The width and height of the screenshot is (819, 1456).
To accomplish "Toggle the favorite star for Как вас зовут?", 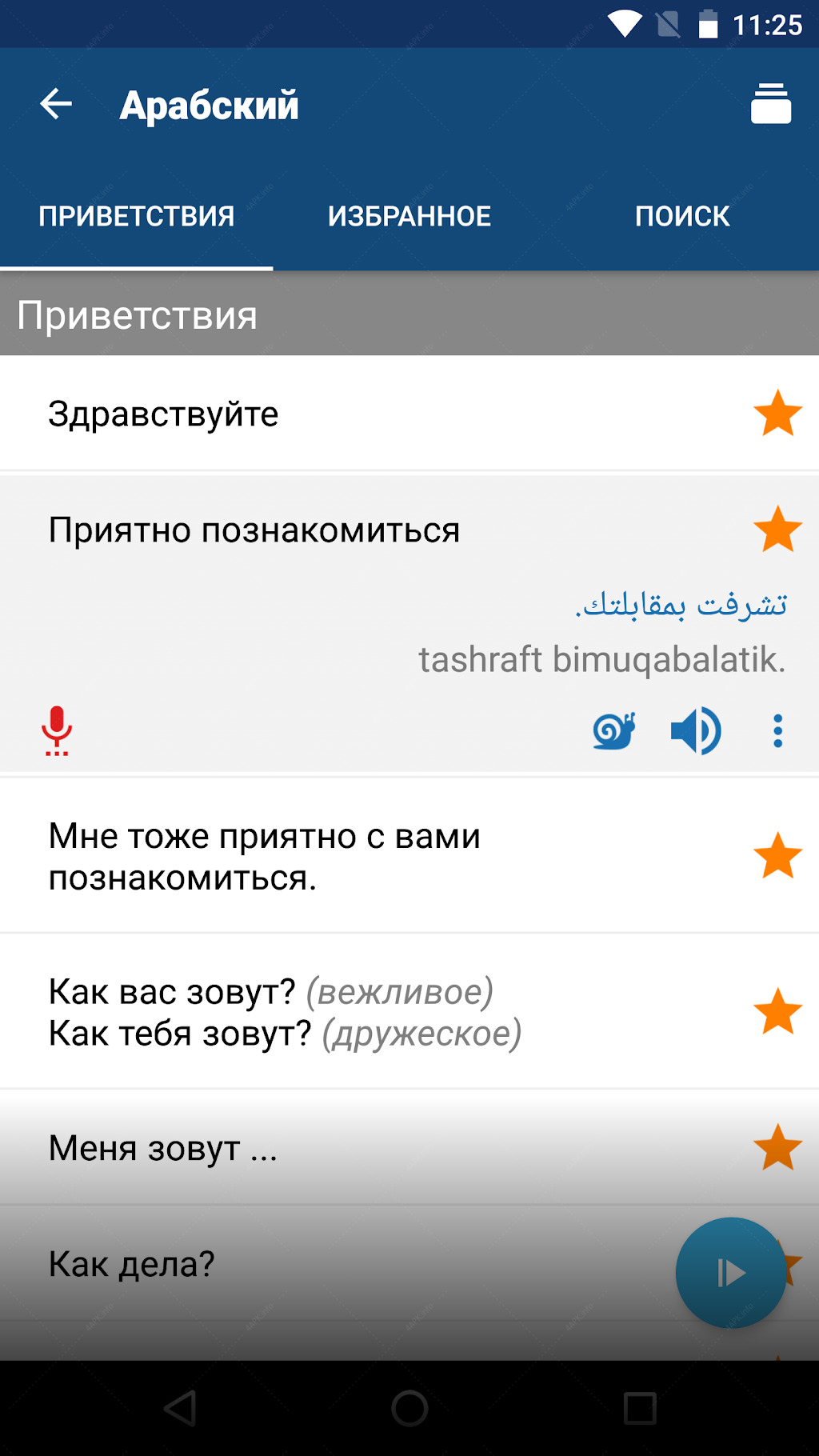I will tap(777, 1012).
